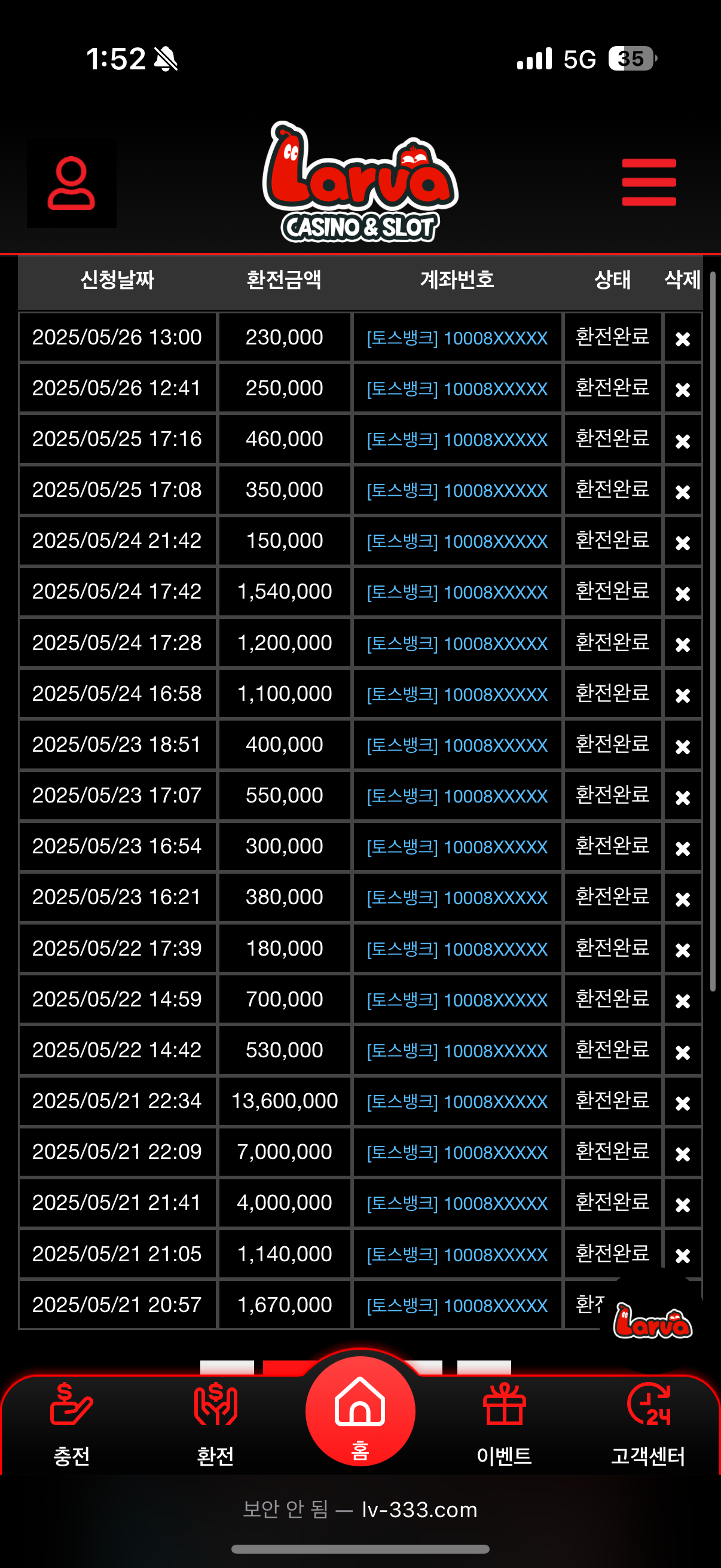Delete the 2025/05/26 12:41 withdrawal record

[x=683, y=389]
